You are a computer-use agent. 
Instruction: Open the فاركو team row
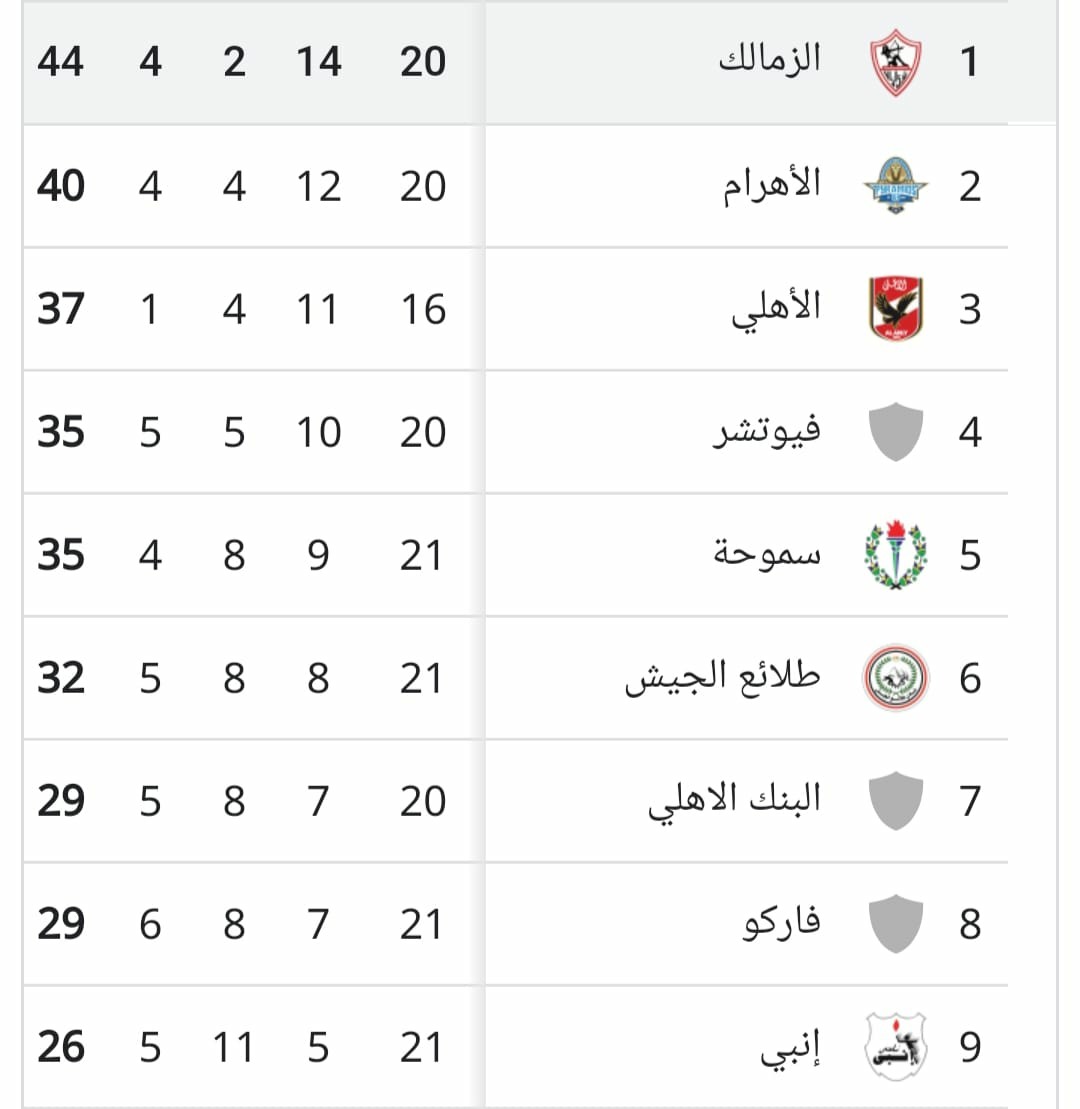click(x=781, y=924)
